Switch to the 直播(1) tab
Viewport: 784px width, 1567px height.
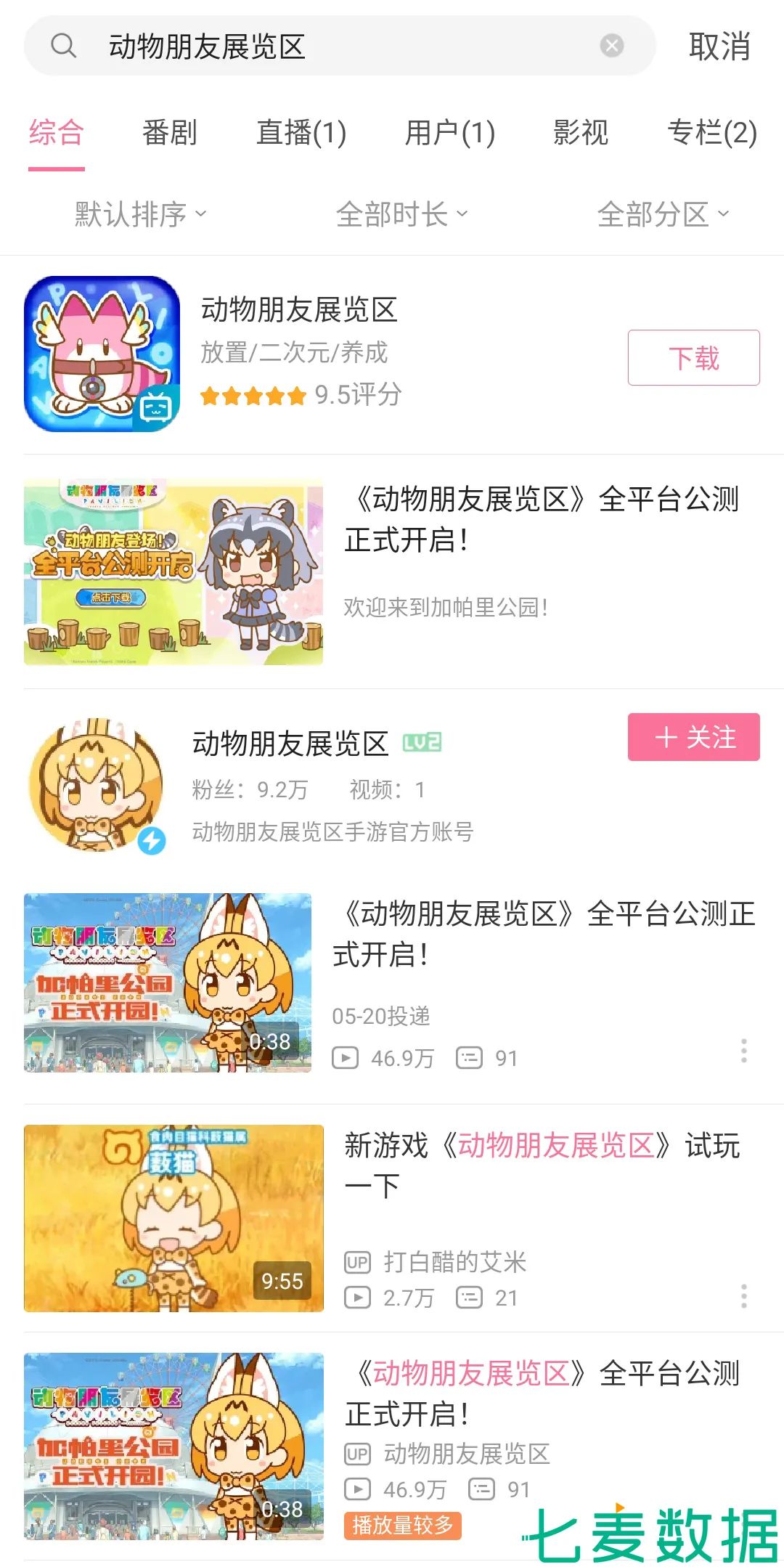point(301,133)
